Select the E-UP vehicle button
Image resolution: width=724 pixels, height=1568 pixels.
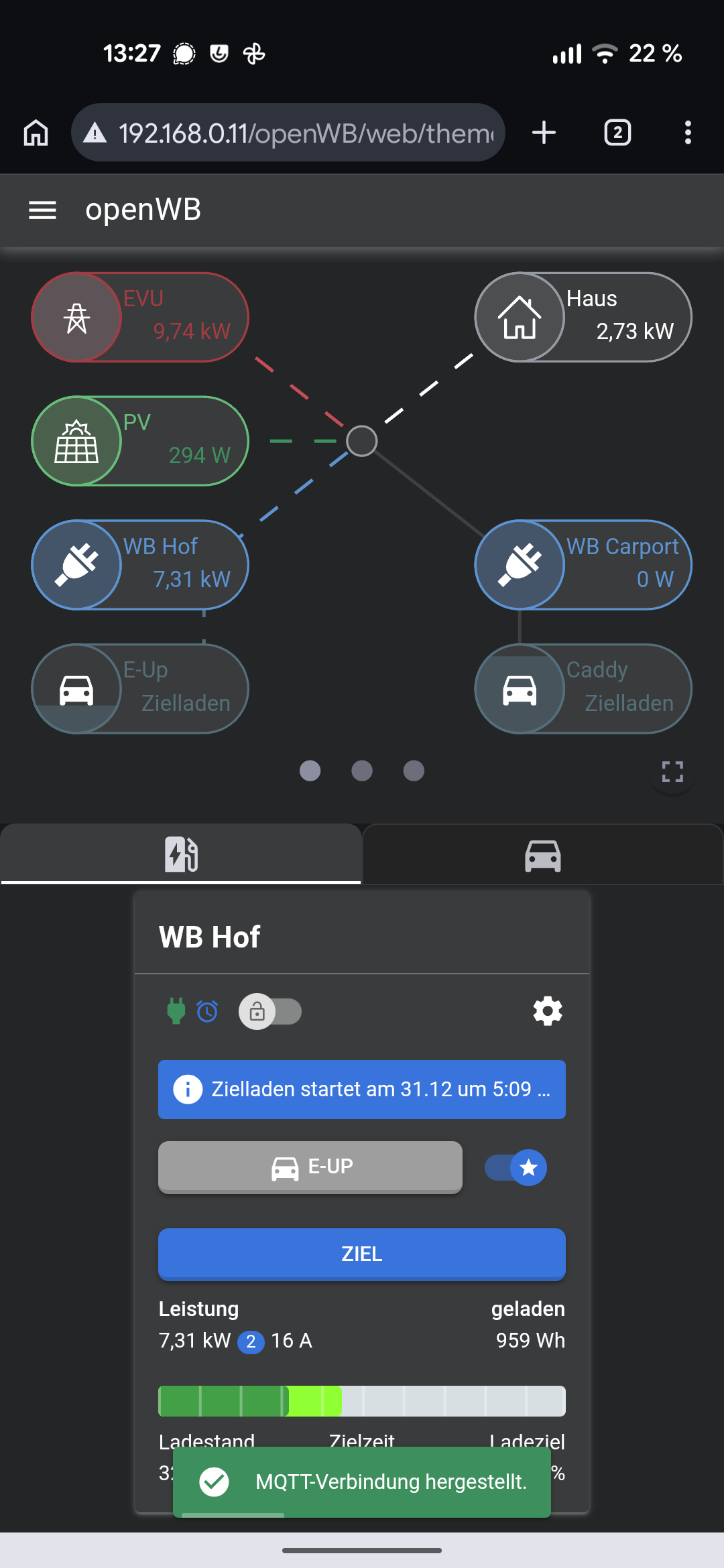click(x=310, y=1167)
